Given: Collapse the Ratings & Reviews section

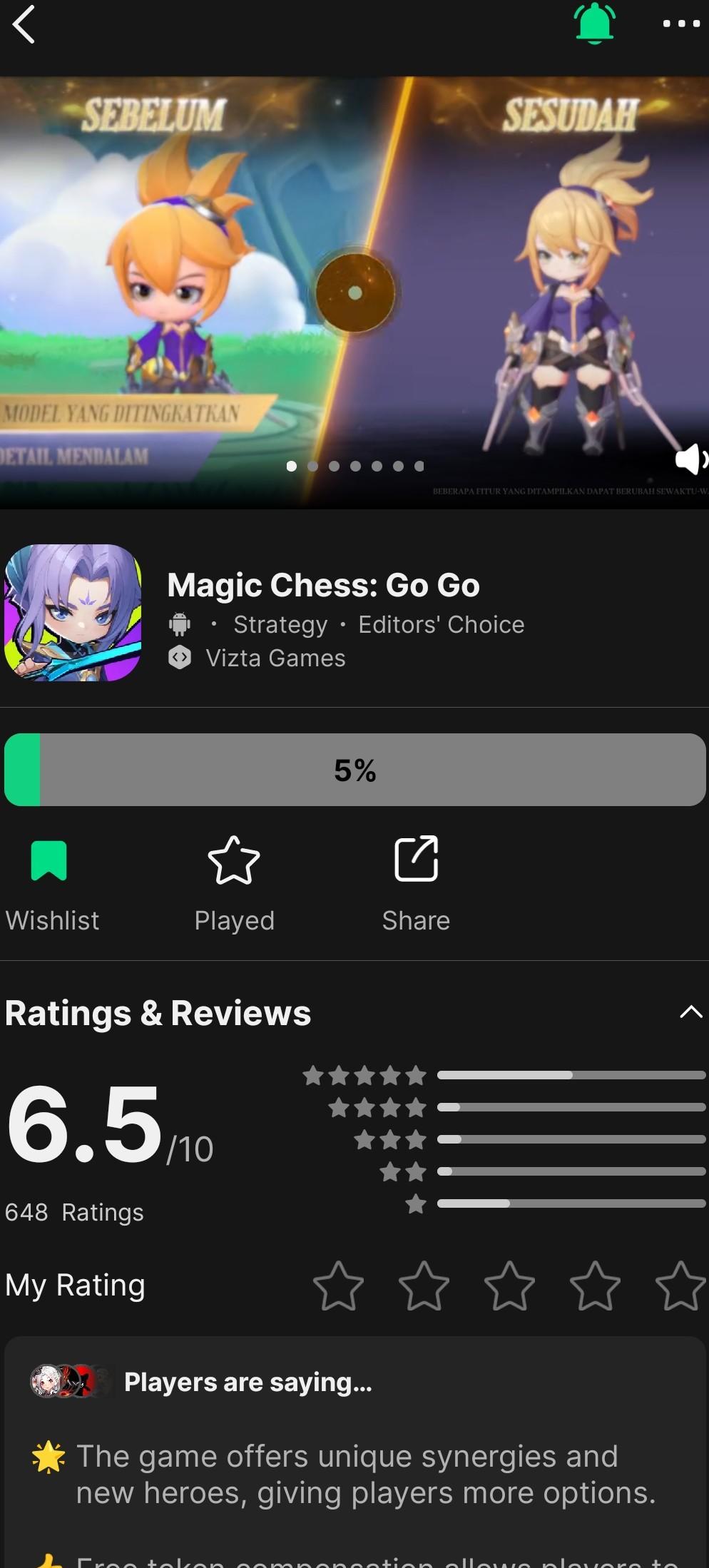Looking at the screenshot, I should tap(690, 1012).
